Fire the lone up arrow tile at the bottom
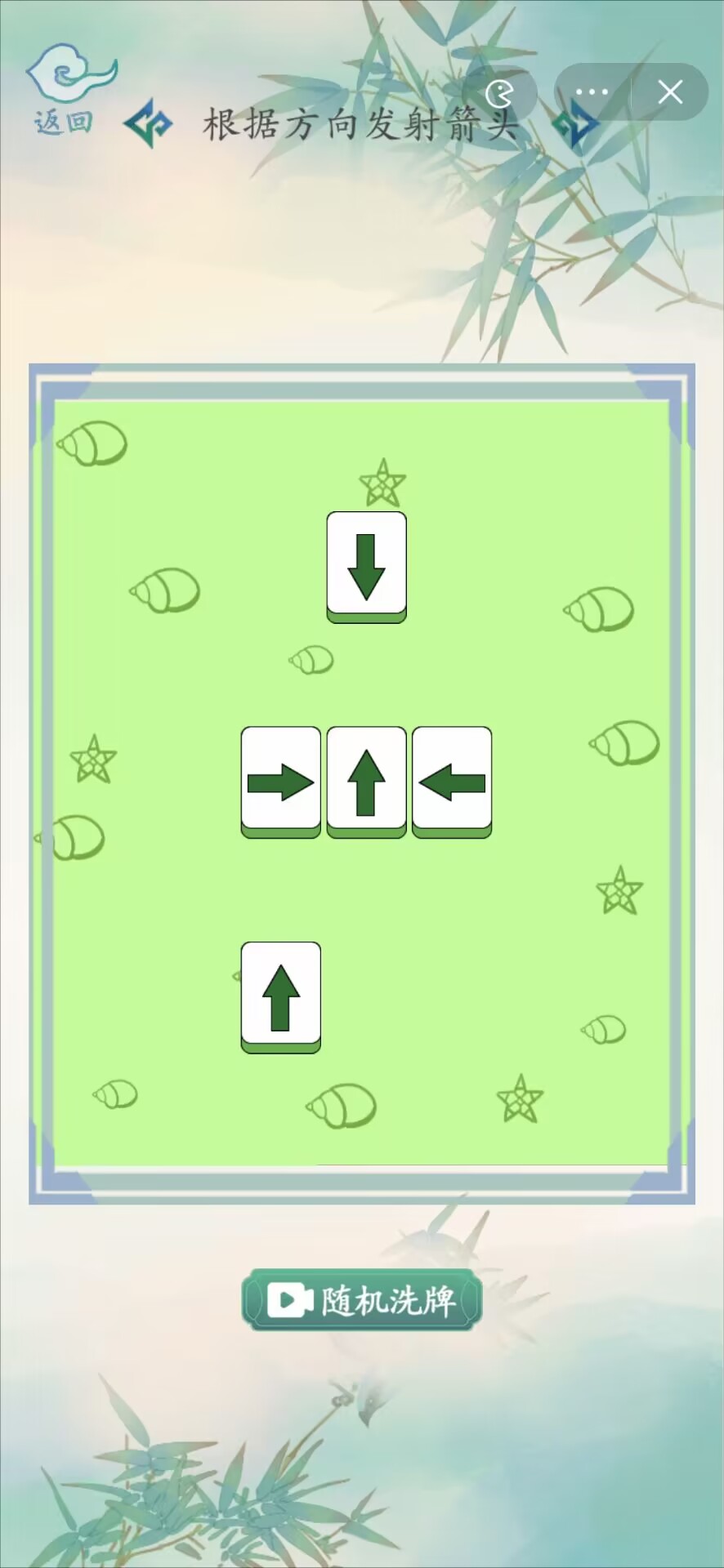This screenshot has width=724, height=1568. click(x=280, y=996)
